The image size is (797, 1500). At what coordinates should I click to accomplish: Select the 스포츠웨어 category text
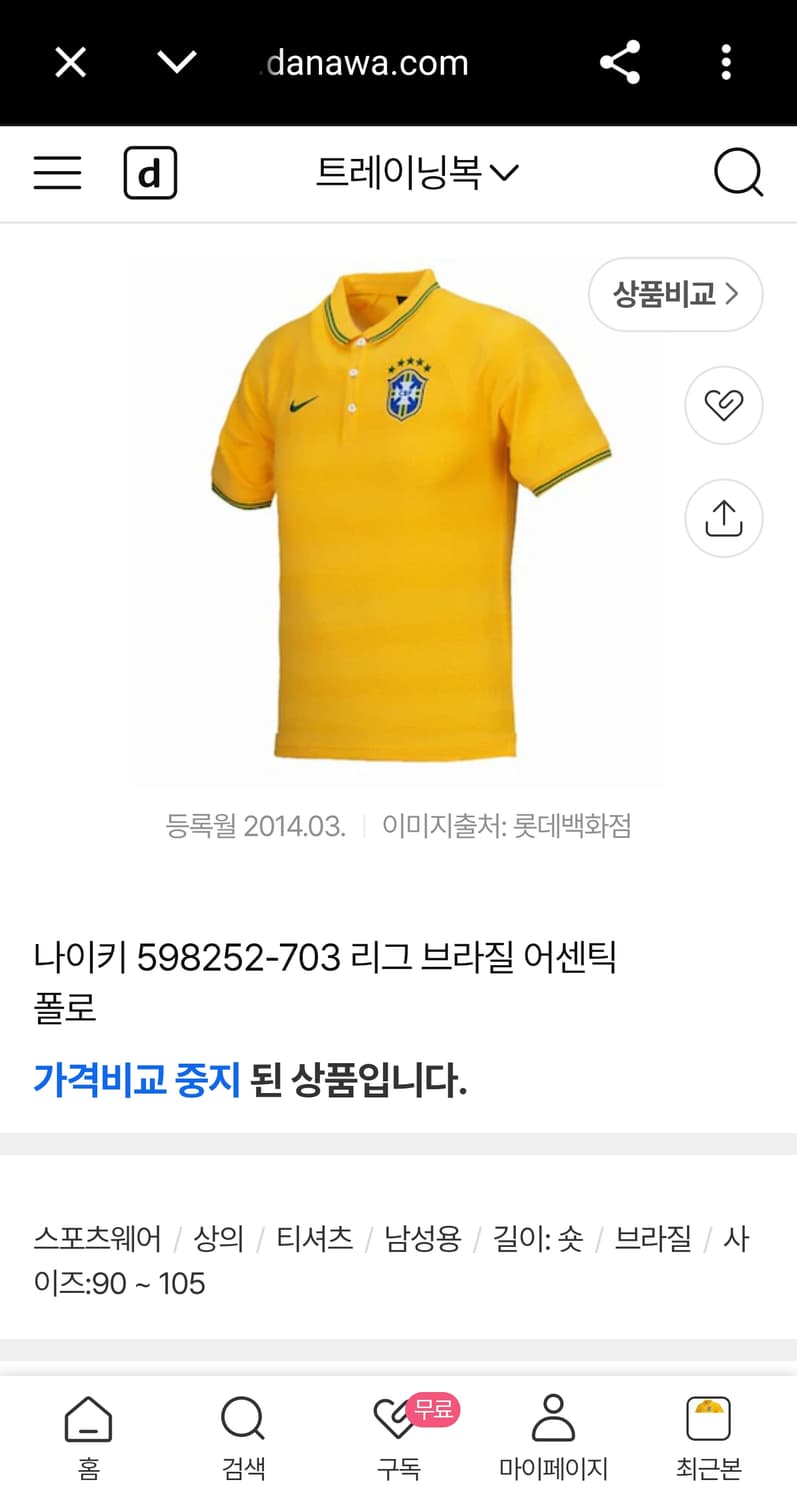tap(98, 1238)
